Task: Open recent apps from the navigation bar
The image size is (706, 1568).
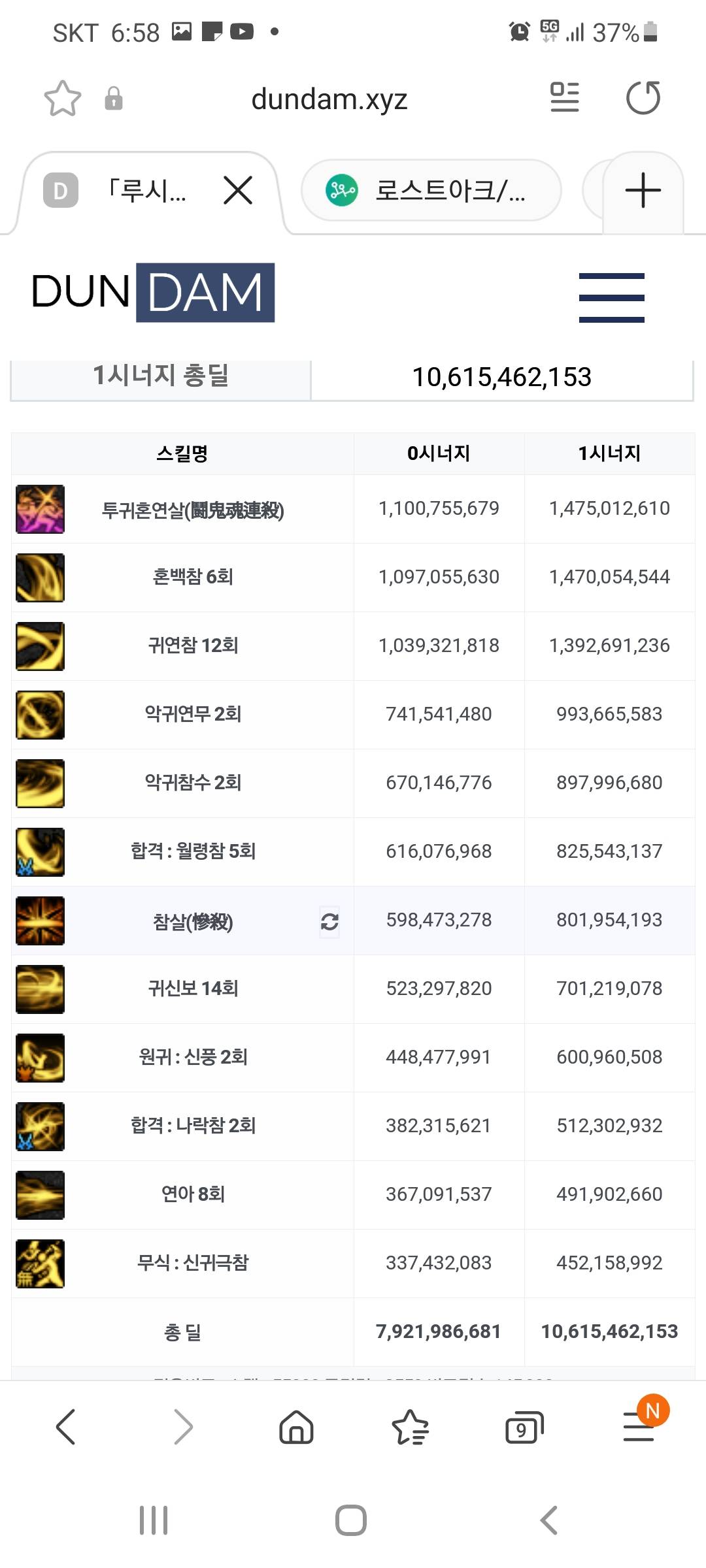Action: pos(154,1520)
